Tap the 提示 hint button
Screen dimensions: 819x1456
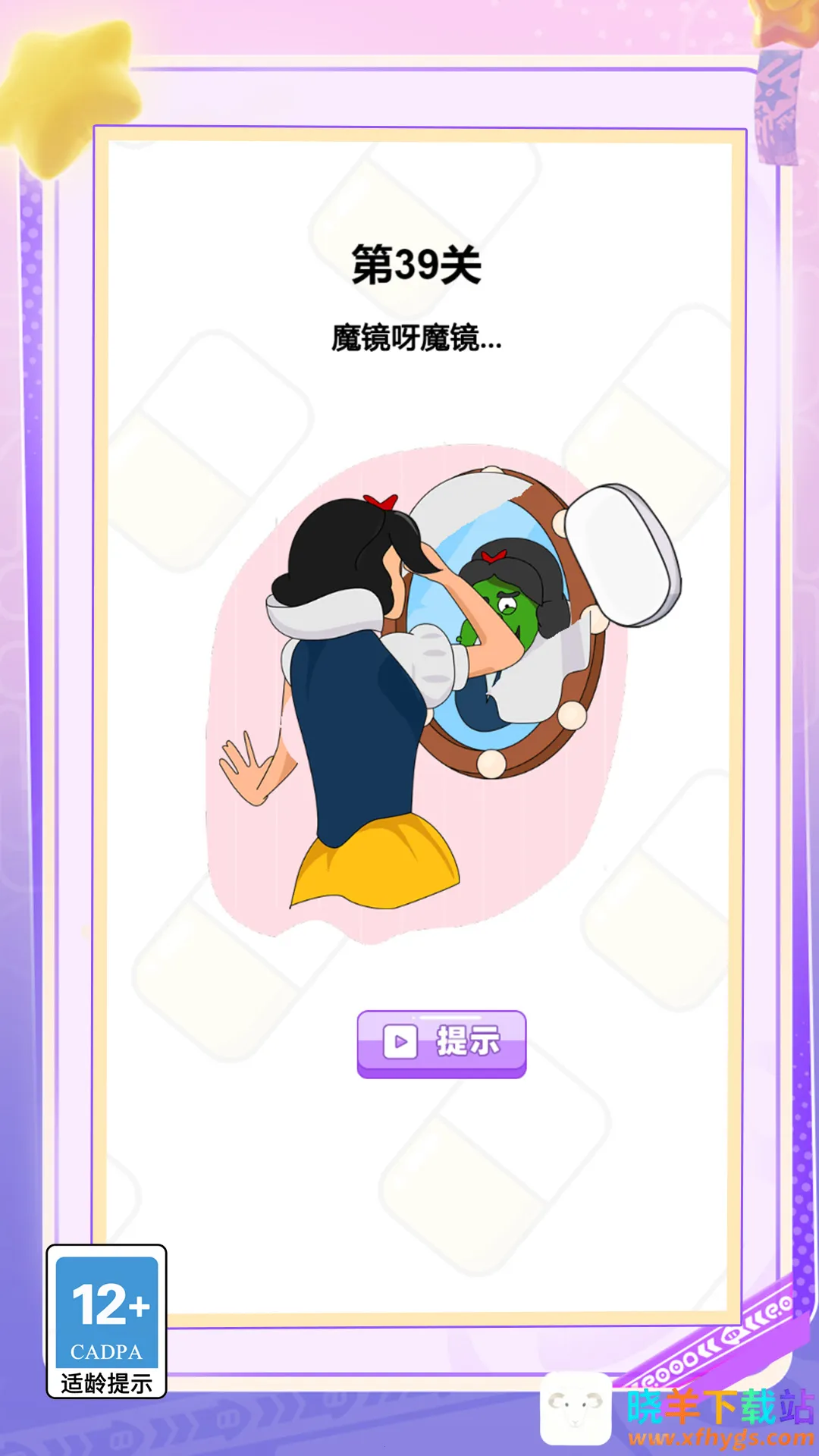coord(441,1043)
